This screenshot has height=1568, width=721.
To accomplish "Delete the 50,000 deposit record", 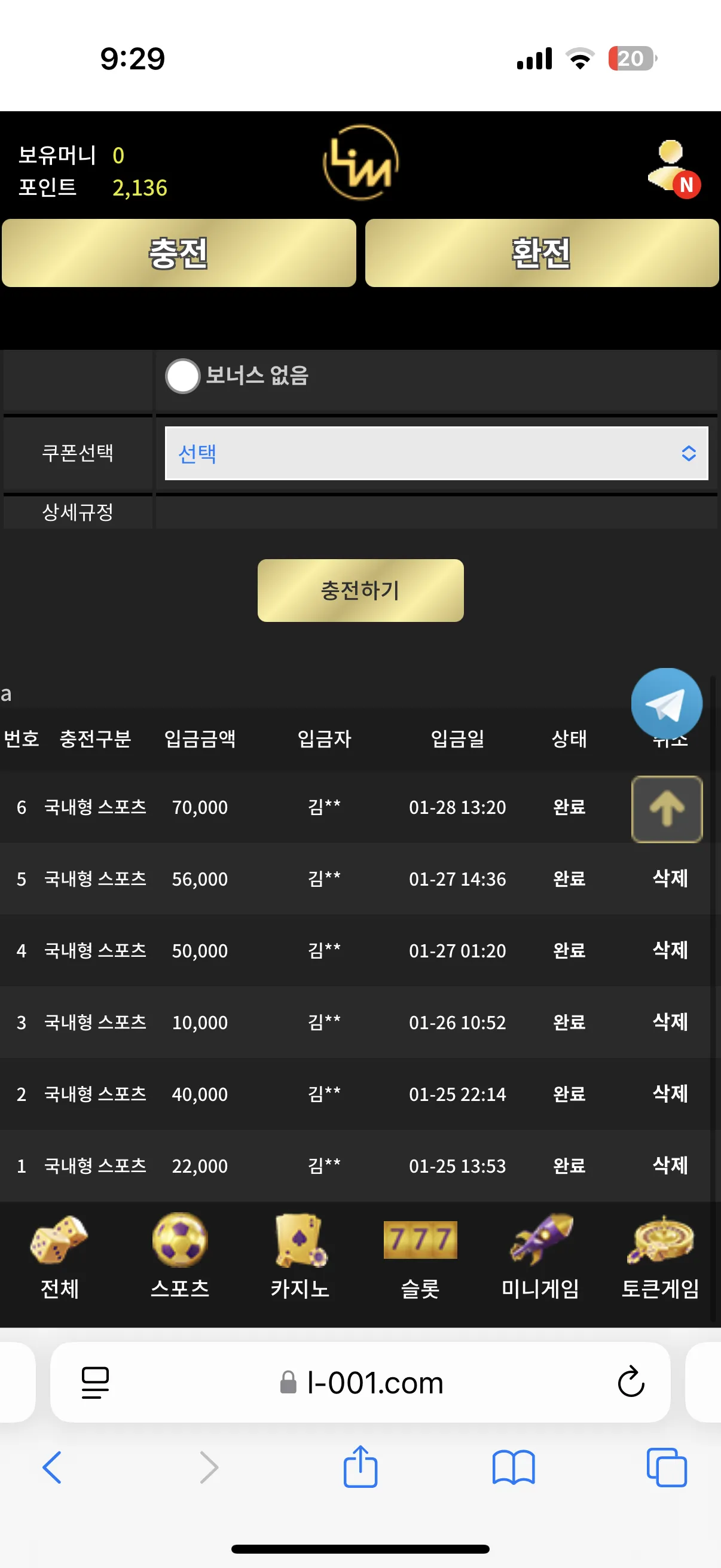I will point(670,950).
